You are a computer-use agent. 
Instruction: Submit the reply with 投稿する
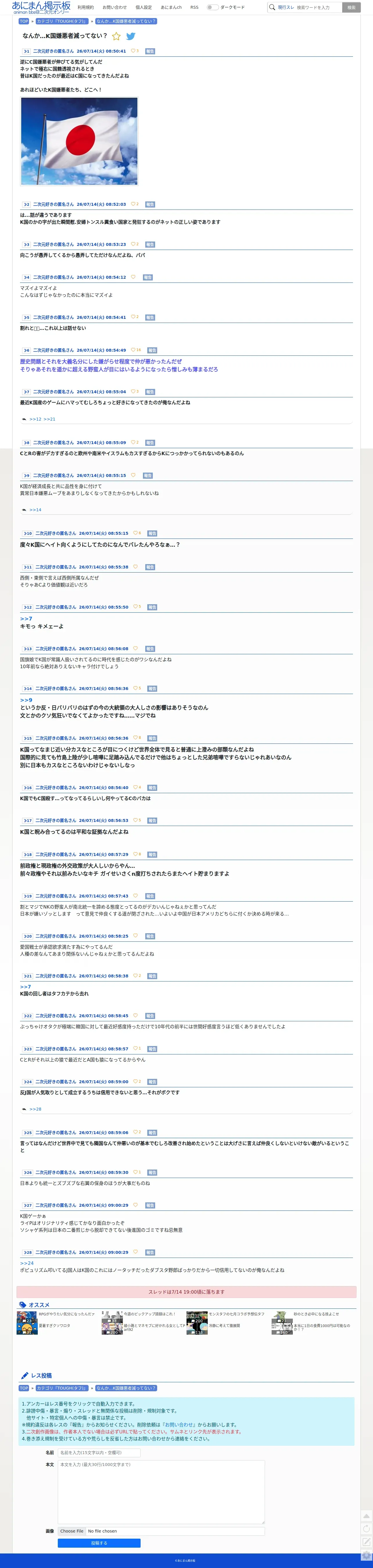coord(99,1543)
